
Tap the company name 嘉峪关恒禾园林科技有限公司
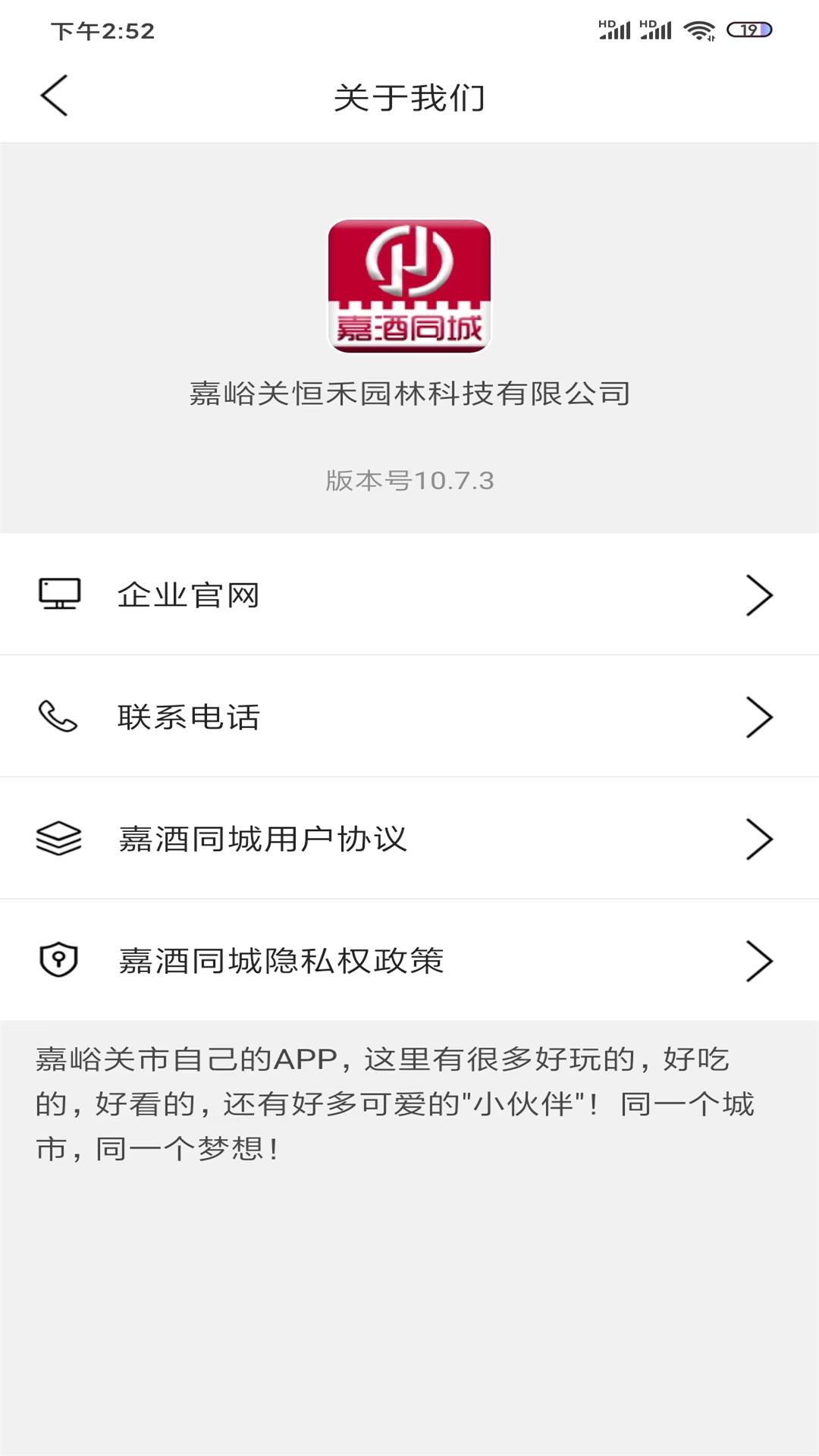pos(409,391)
